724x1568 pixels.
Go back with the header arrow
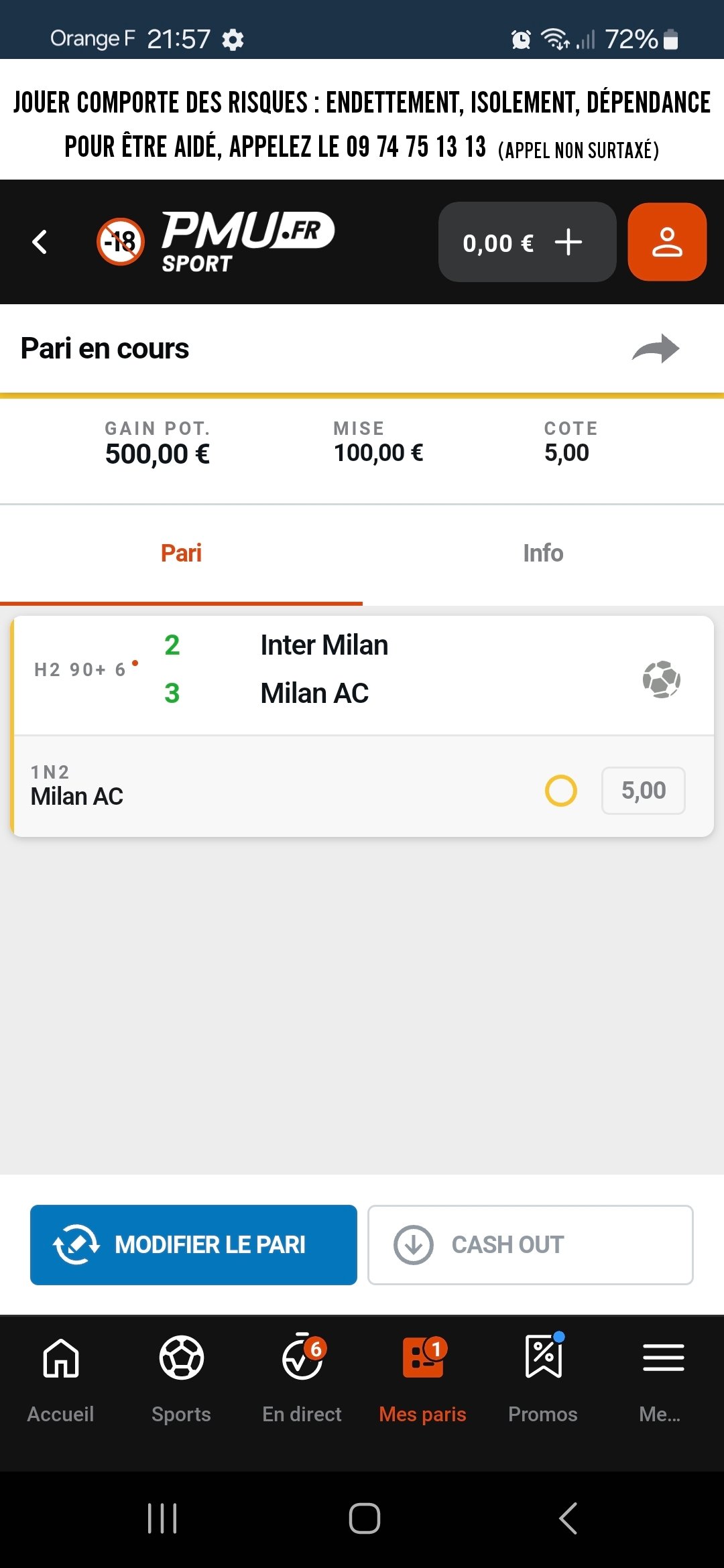(x=40, y=242)
